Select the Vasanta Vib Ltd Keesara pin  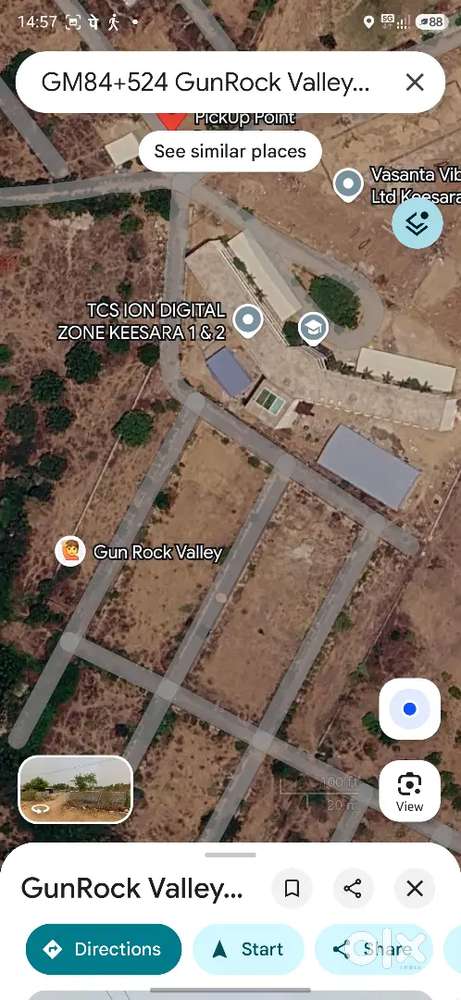(x=348, y=185)
